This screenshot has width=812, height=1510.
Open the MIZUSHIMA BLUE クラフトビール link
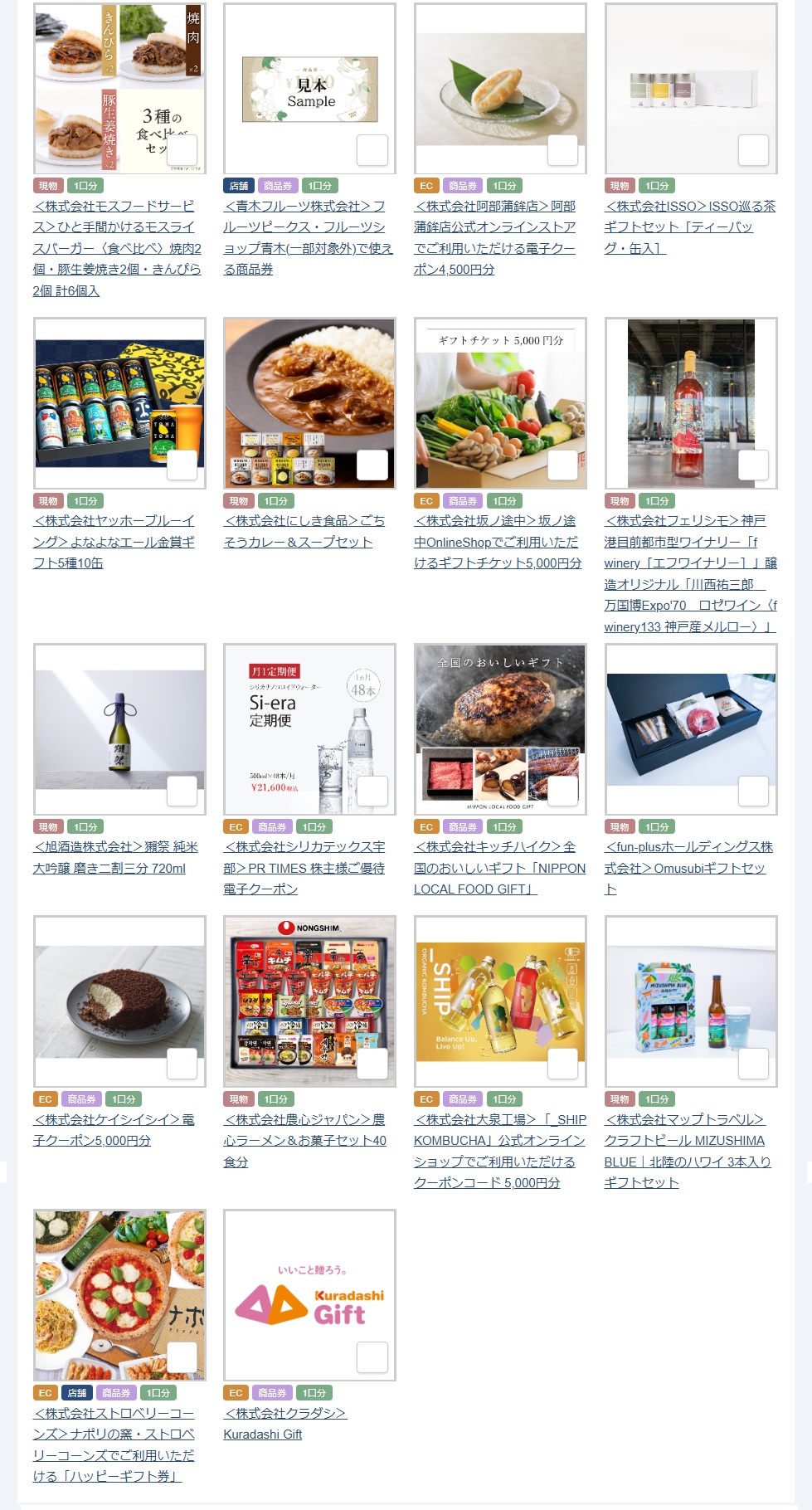pos(688,1151)
